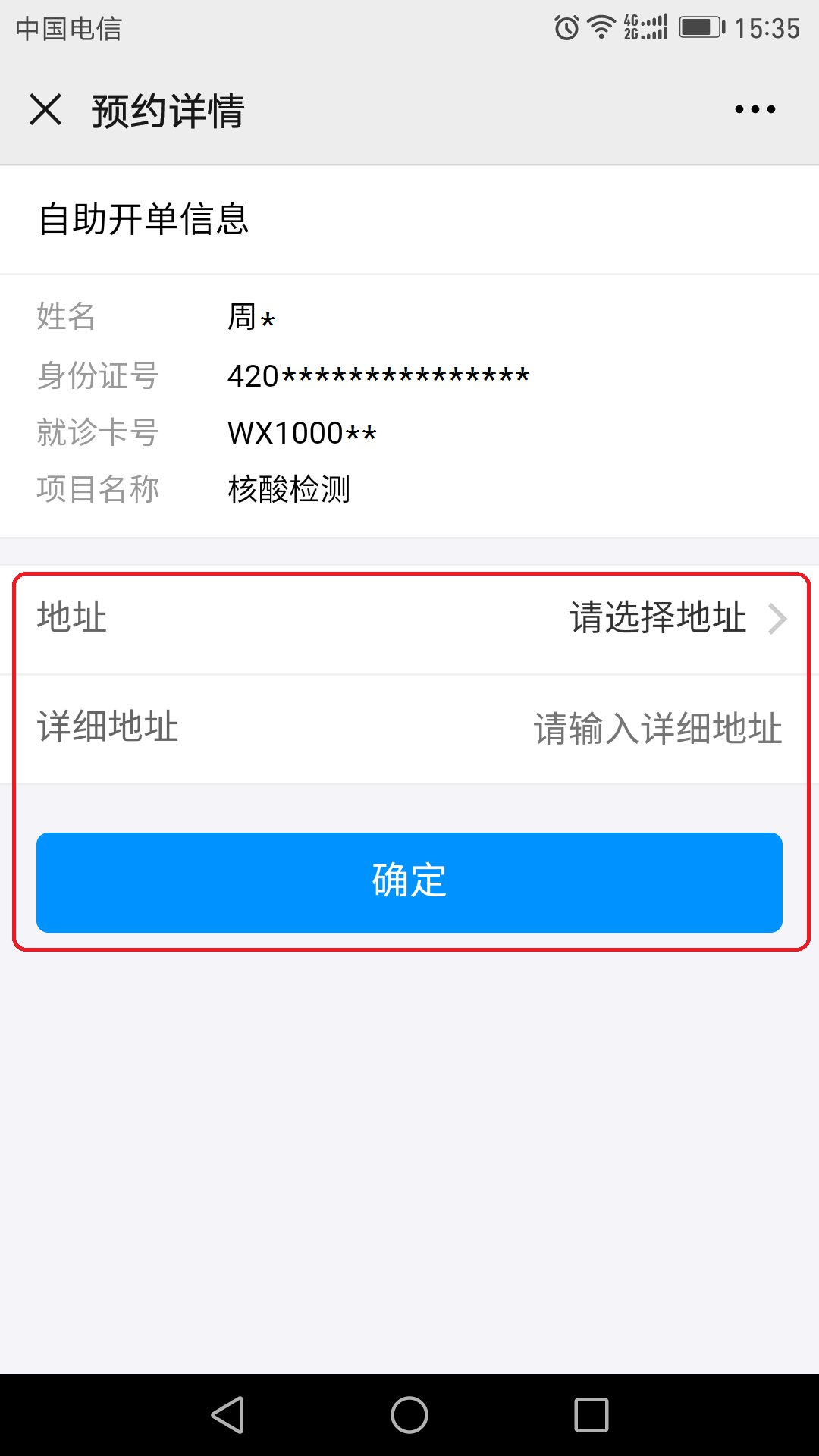Return to the system home screen
Image resolution: width=819 pixels, height=1456 pixels.
pyautogui.click(x=409, y=1415)
